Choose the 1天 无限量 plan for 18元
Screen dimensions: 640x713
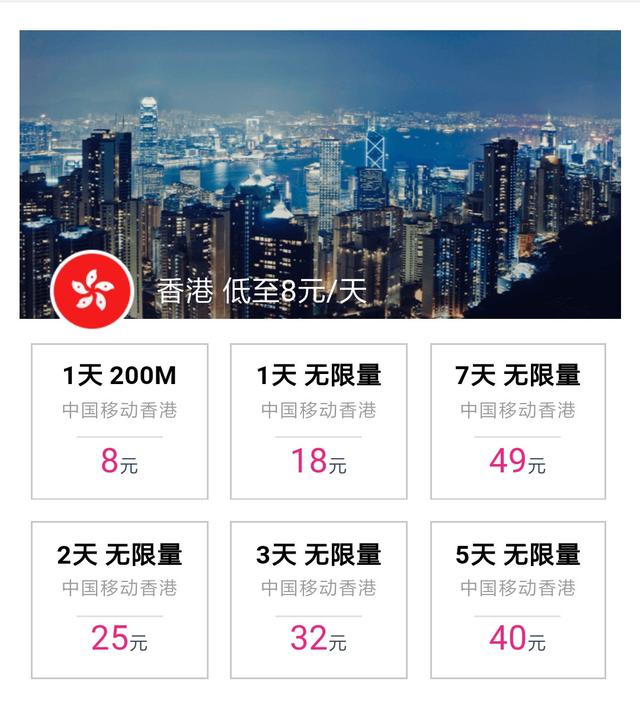(x=319, y=421)
